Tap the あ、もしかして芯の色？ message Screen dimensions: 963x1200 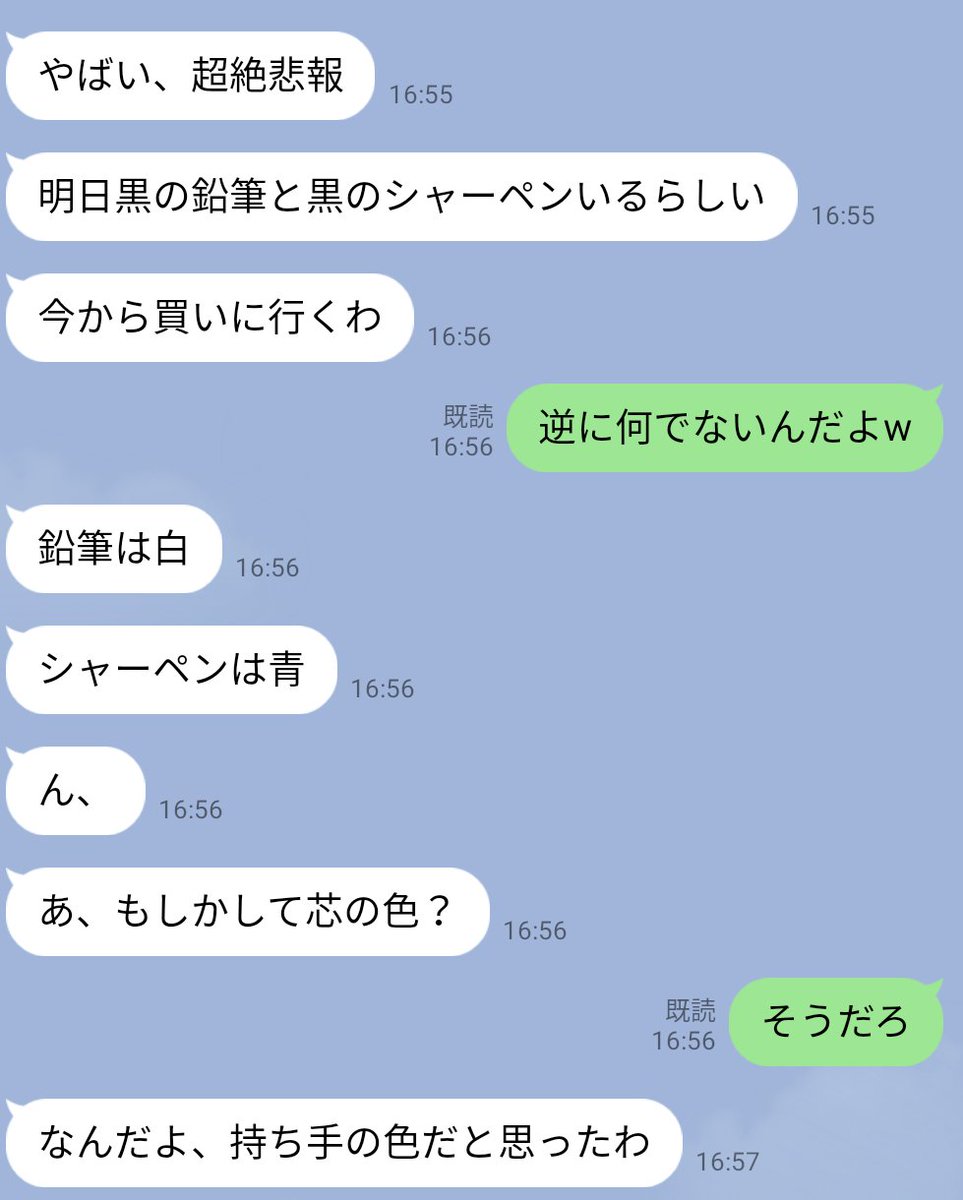[x=245, y=911]
